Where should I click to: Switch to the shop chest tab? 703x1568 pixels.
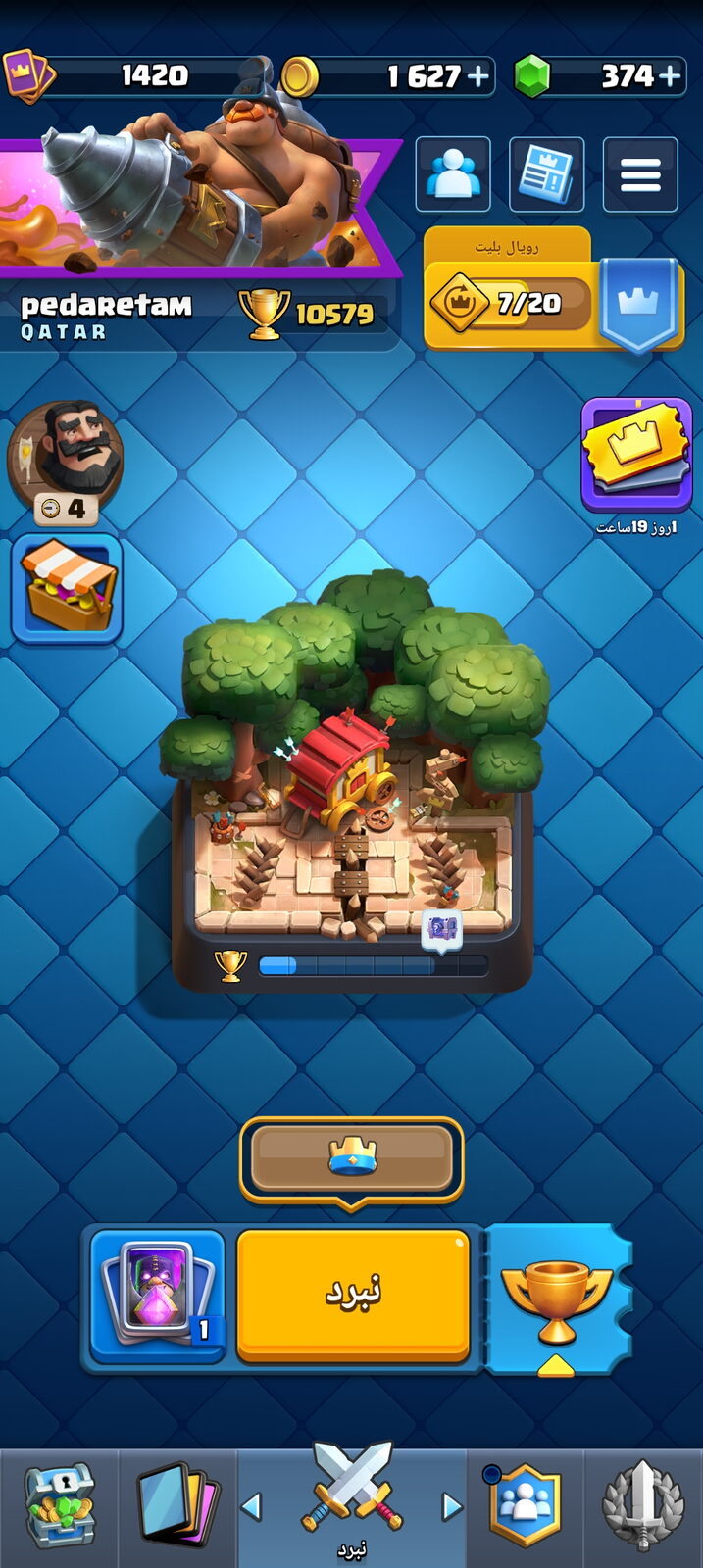coord(59,1507)
